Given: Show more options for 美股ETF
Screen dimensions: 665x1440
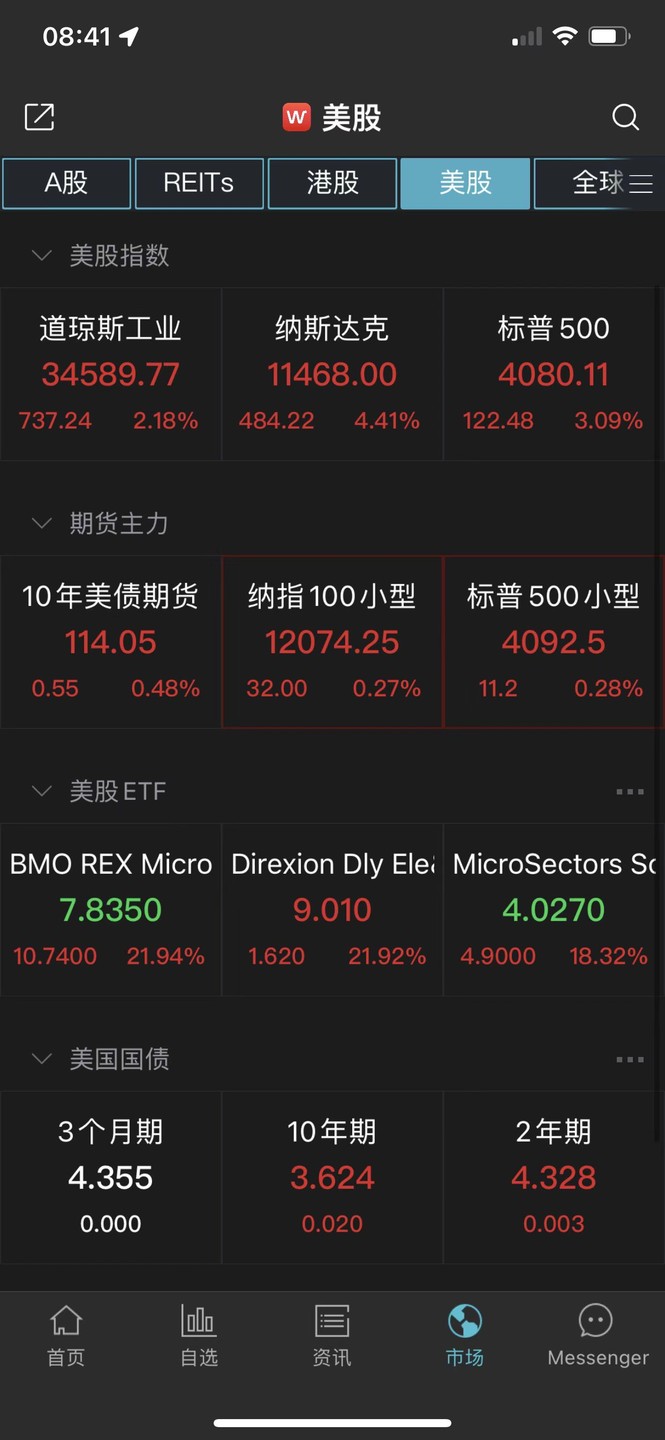Looking at the screenshot, I should [x=630, y=792].
